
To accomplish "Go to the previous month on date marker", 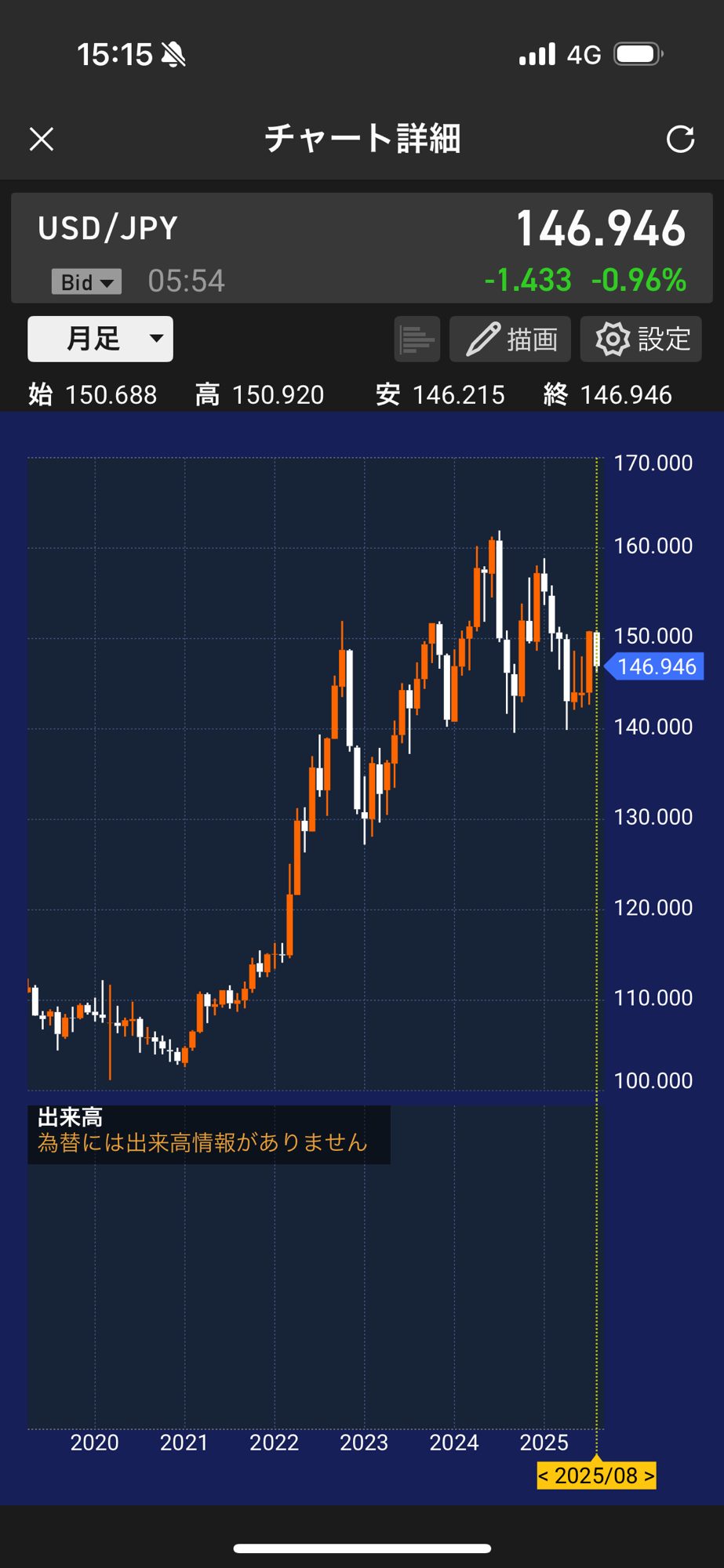I will pos(544,1476).
